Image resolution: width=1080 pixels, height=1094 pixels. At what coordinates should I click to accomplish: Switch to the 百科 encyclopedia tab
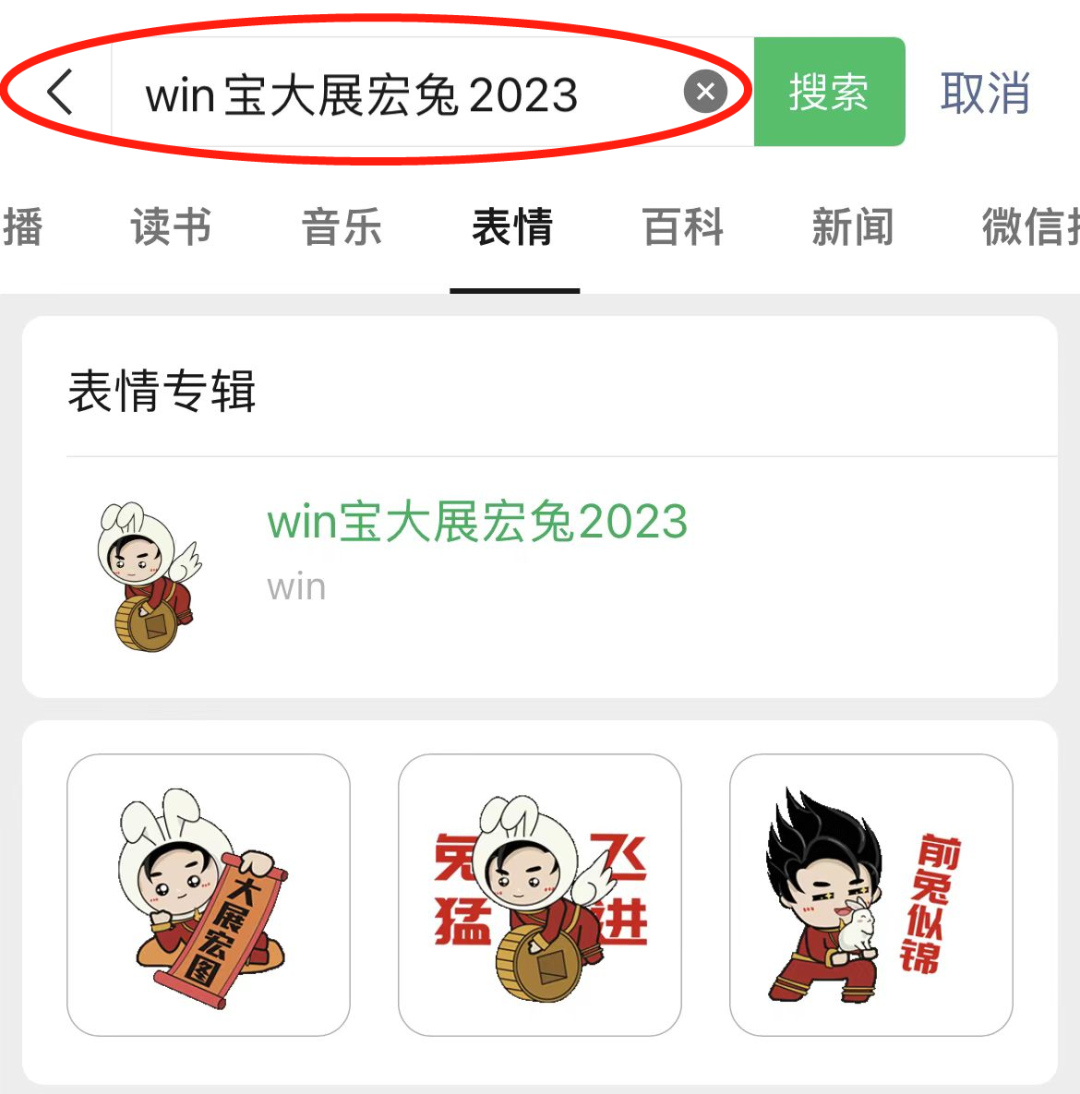[x=683, y=228]
